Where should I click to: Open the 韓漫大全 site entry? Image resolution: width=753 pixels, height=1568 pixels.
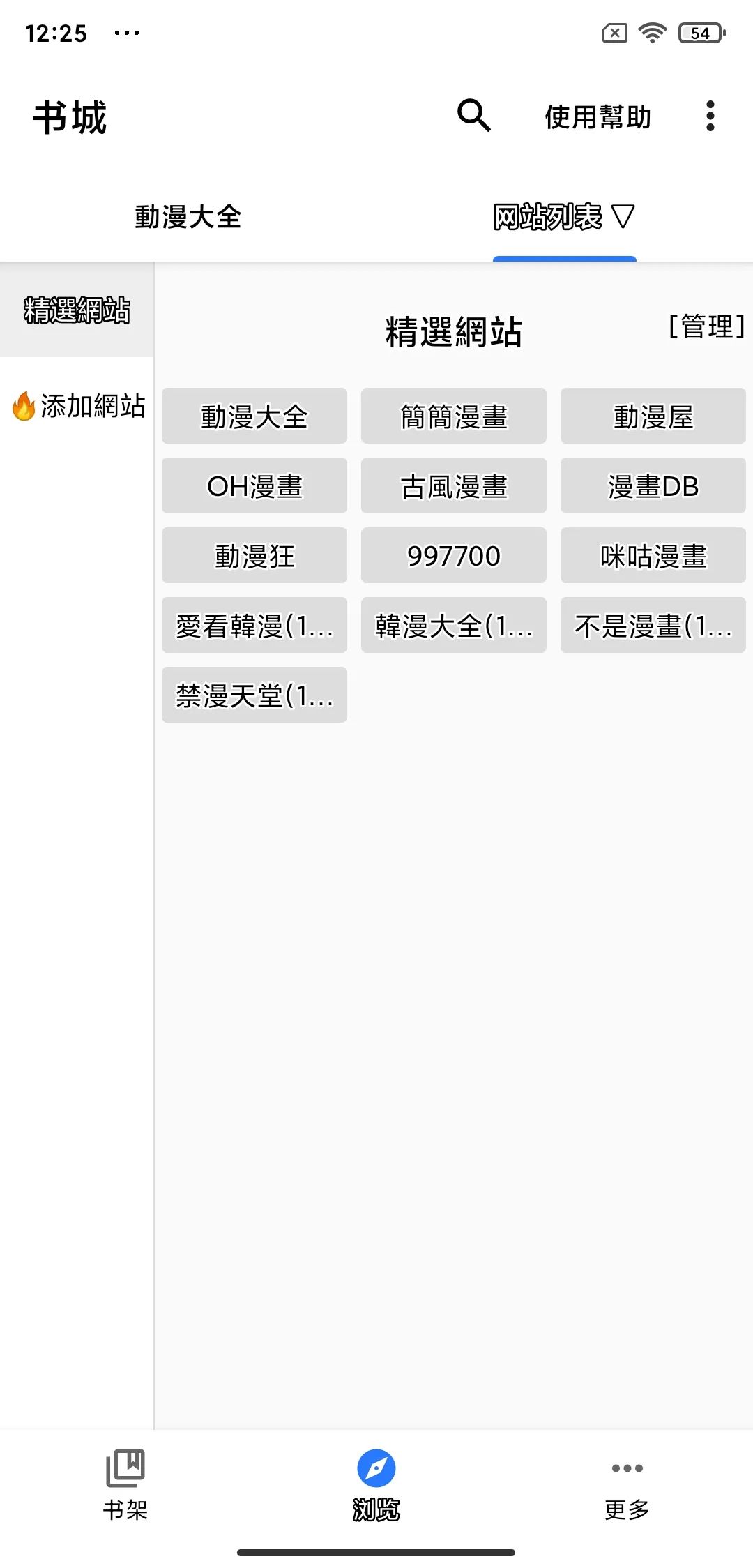pos(453,626)
